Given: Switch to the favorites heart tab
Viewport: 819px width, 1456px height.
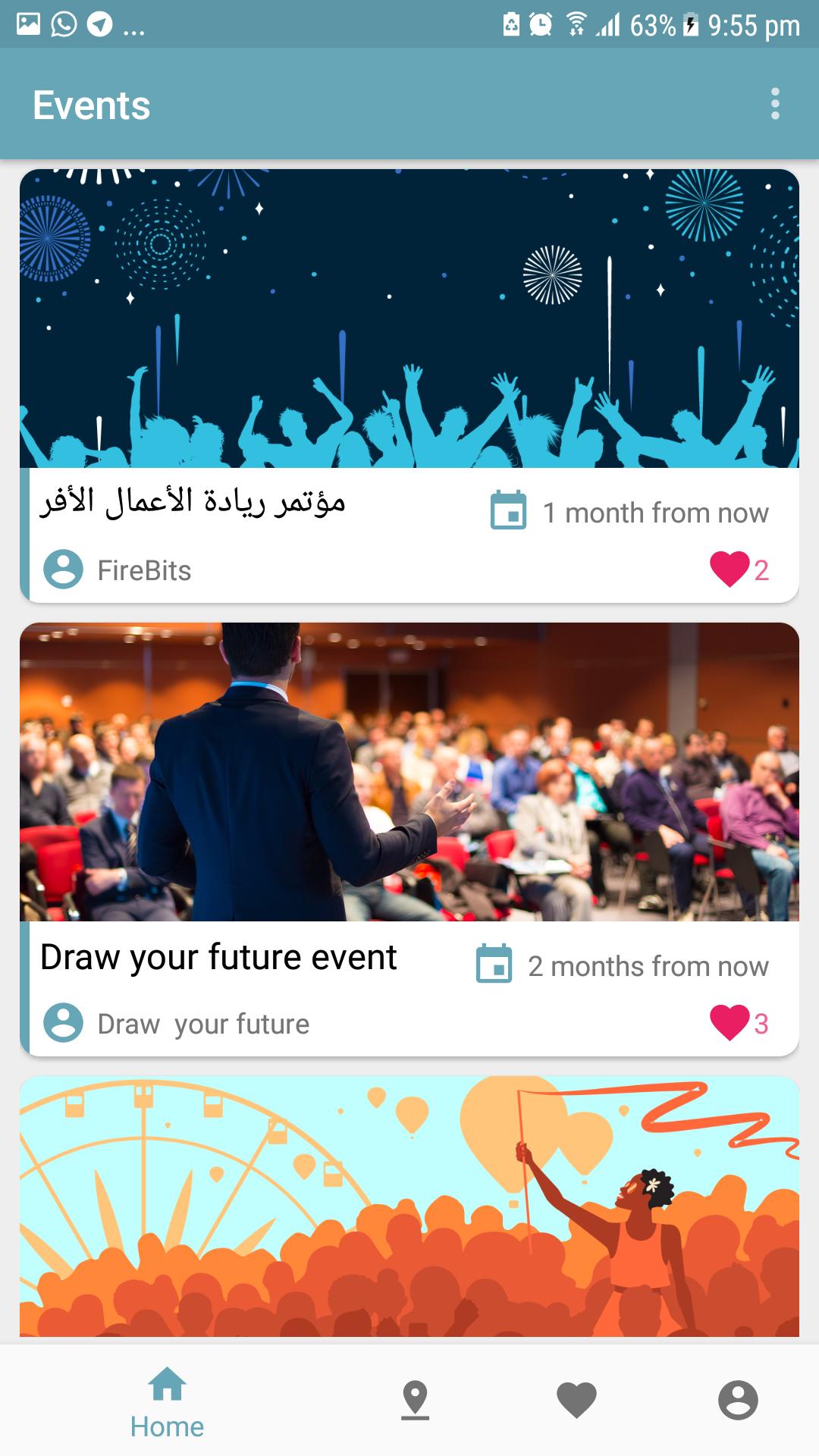Looking at the screenshot, I should pos(576,1400).
